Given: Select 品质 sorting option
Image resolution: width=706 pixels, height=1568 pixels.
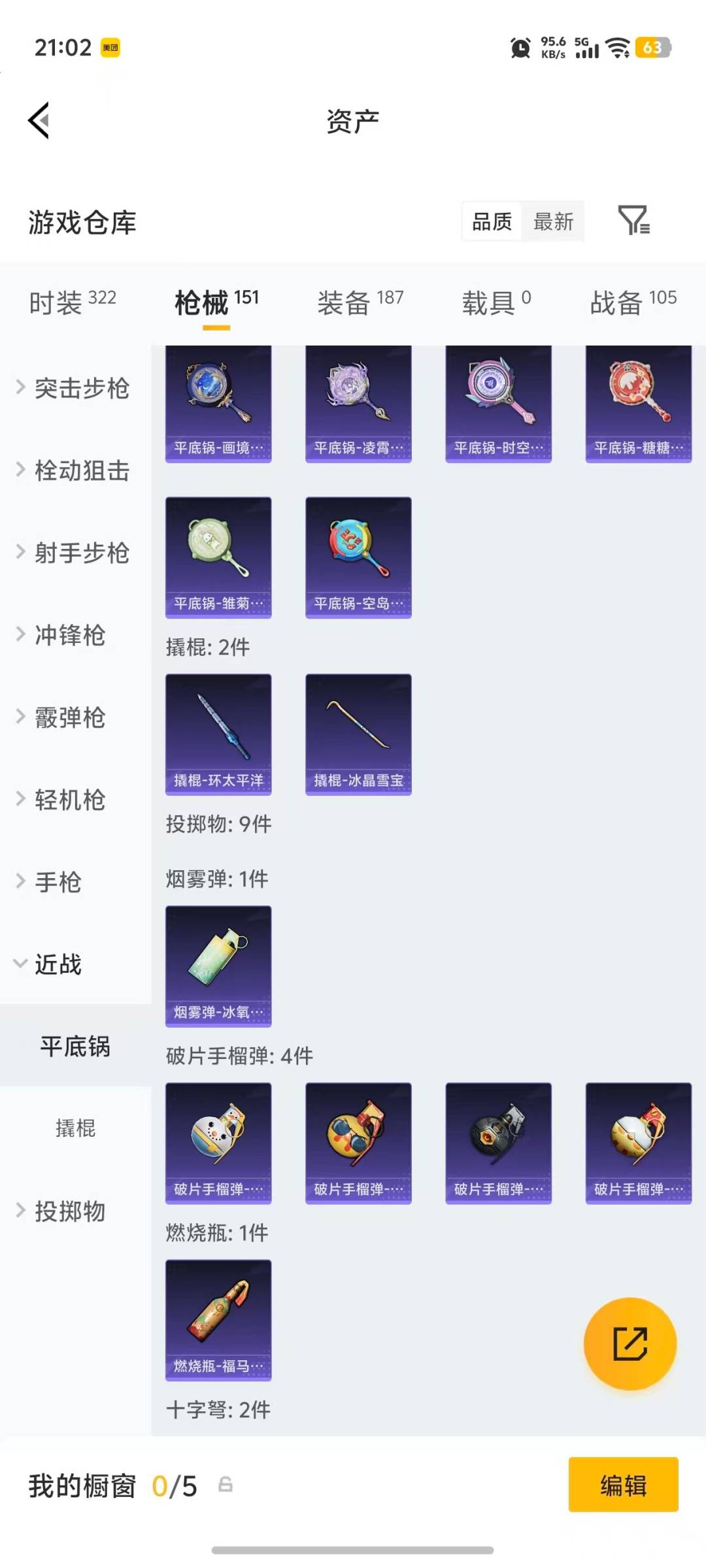Looking at the screenshot, I should pyautogui.click(x=491, y=222).
